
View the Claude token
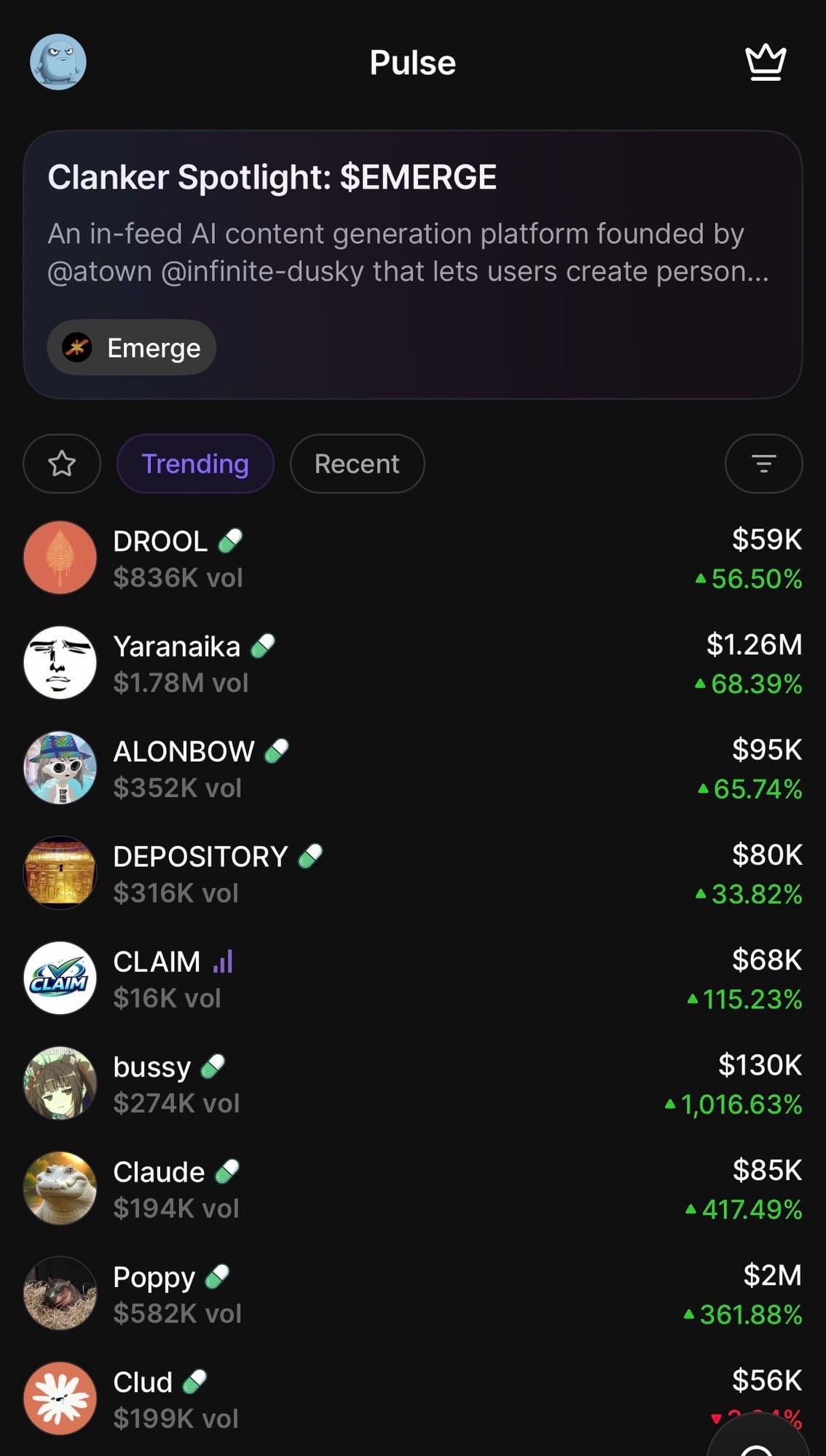pyautogui.click(x=412, y=1190)
